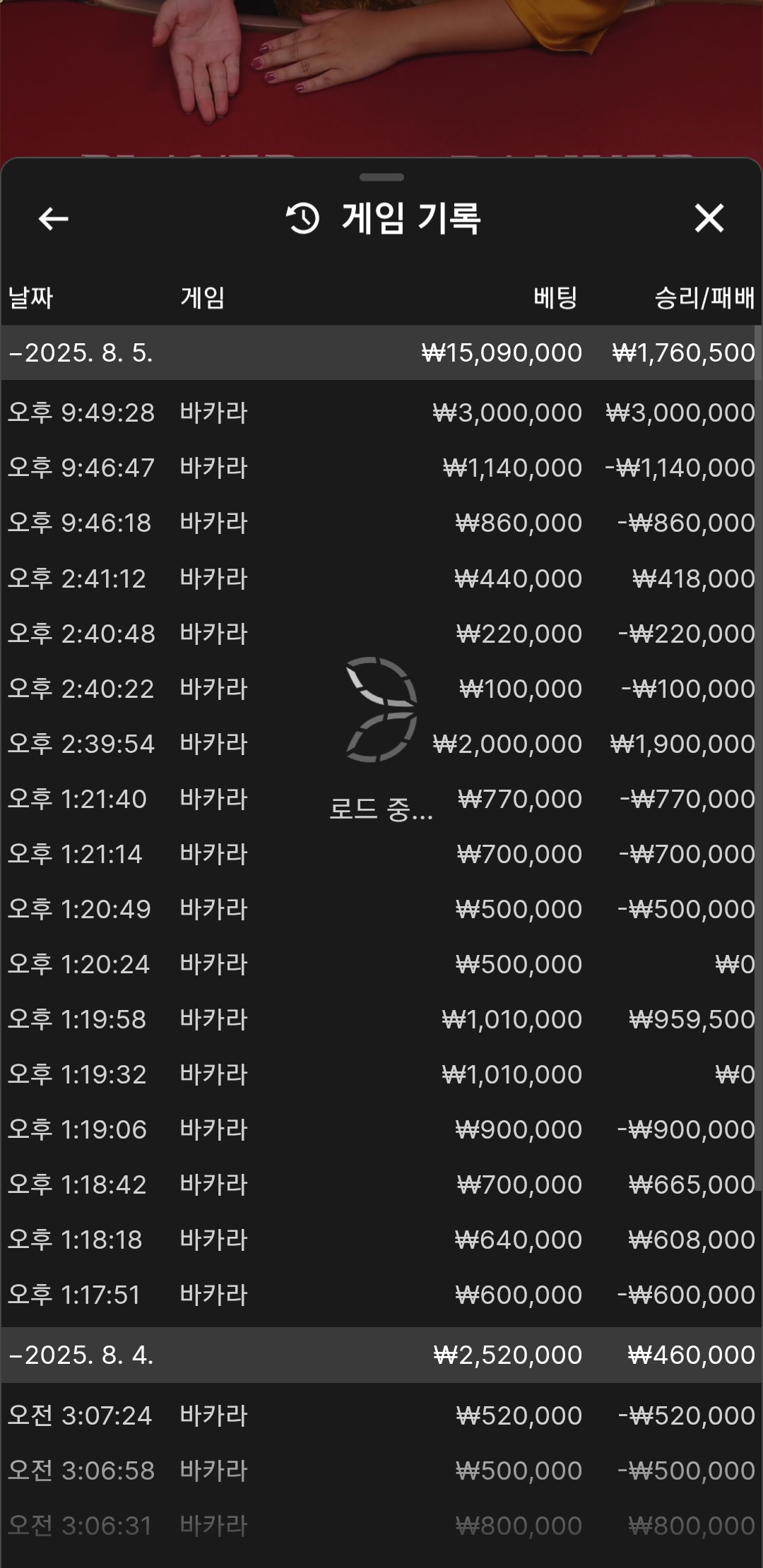Open the 오후 1:21:14 baccarat record
This screenshot has height=1568, width=763.
click(381, 854)
